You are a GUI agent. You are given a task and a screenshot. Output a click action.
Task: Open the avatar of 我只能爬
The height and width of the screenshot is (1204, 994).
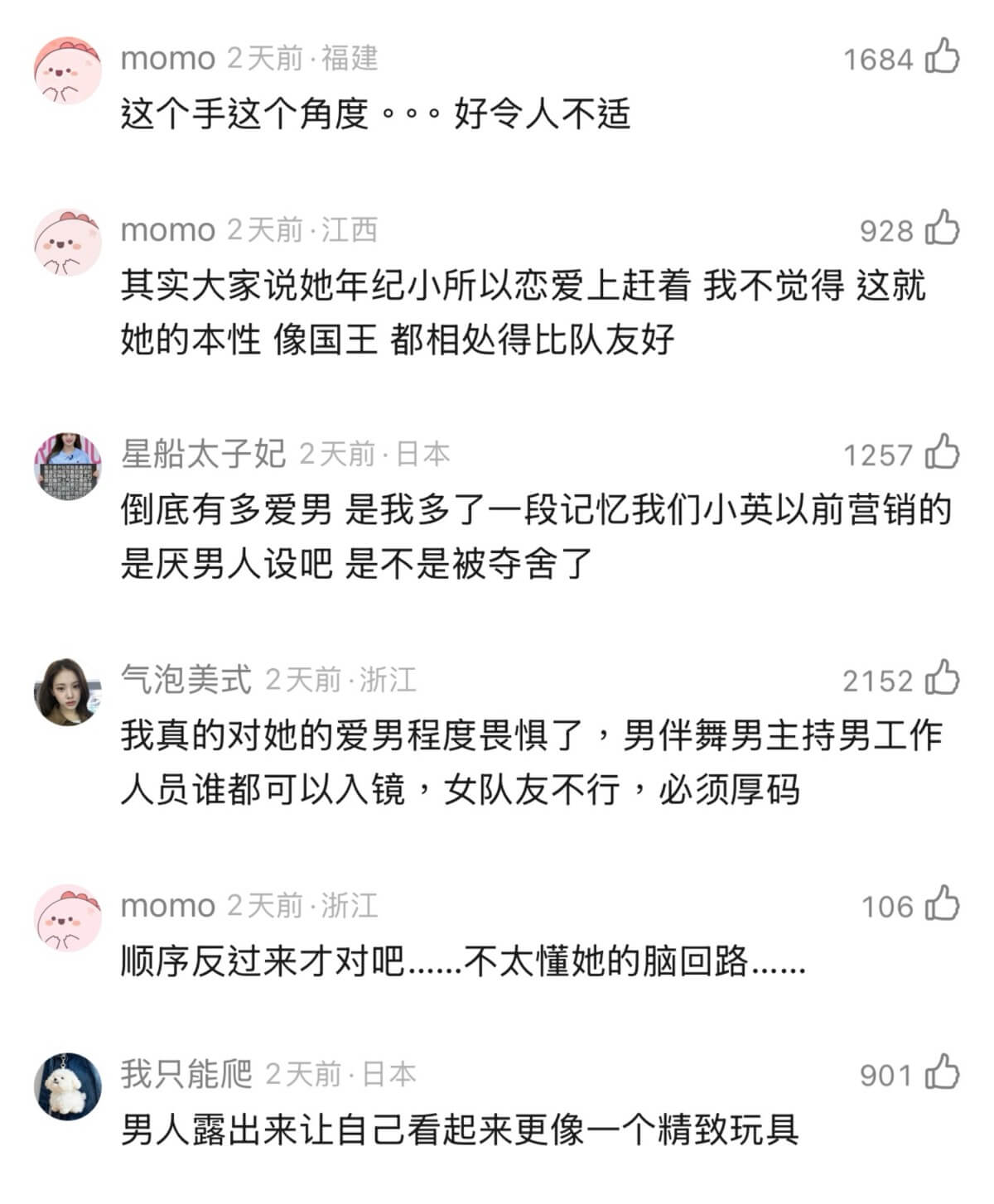click(67, 1086)
